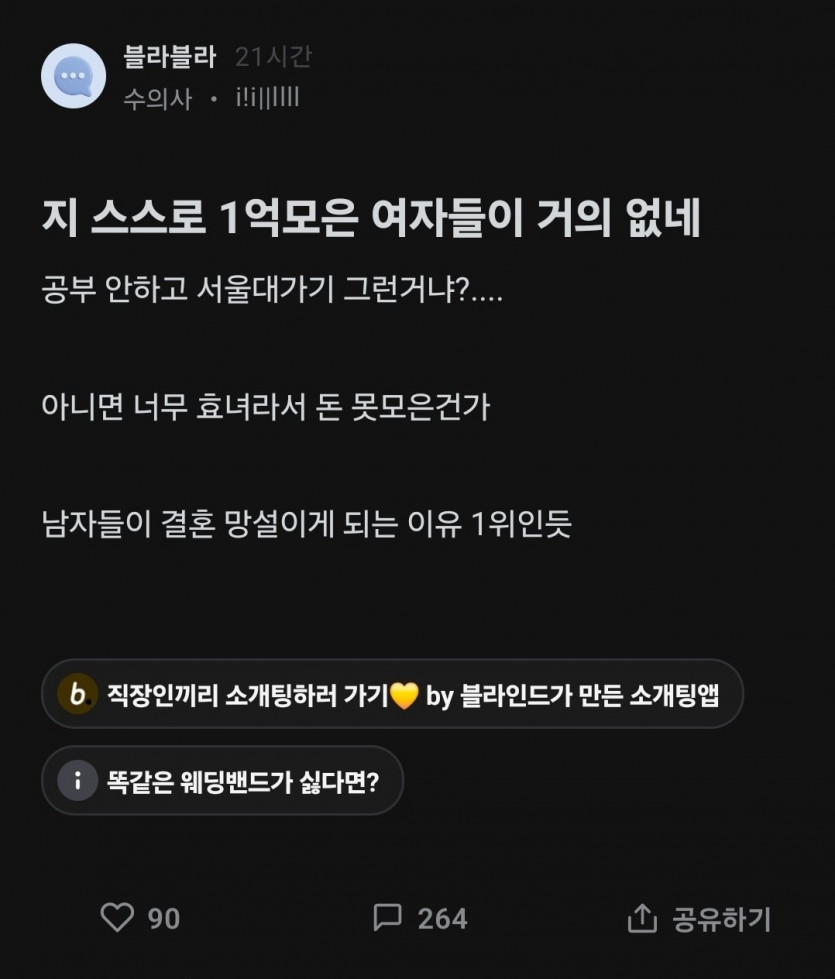This screenshot has width=835, height=979.
Task: Open the 264 comments
Action: (419, 917)
